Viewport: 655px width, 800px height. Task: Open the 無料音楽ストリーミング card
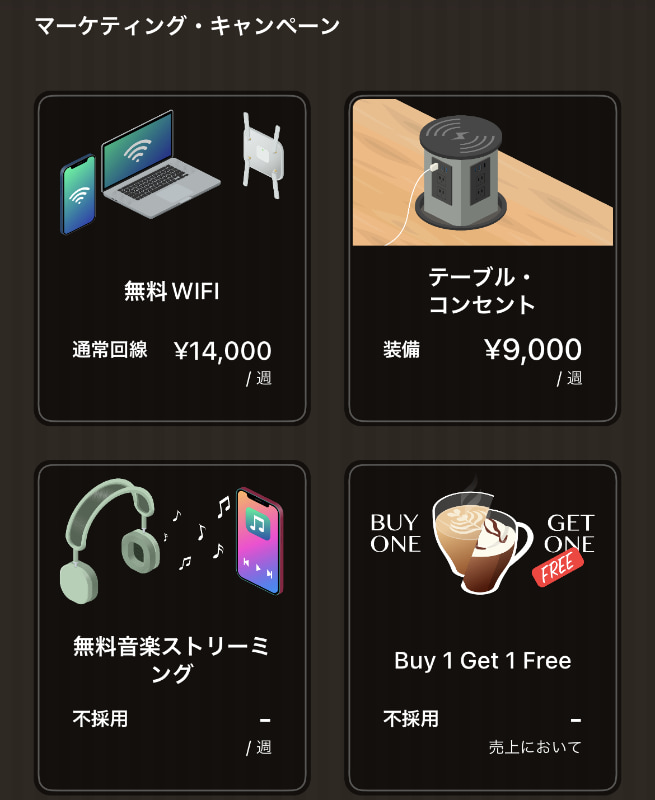171,627
